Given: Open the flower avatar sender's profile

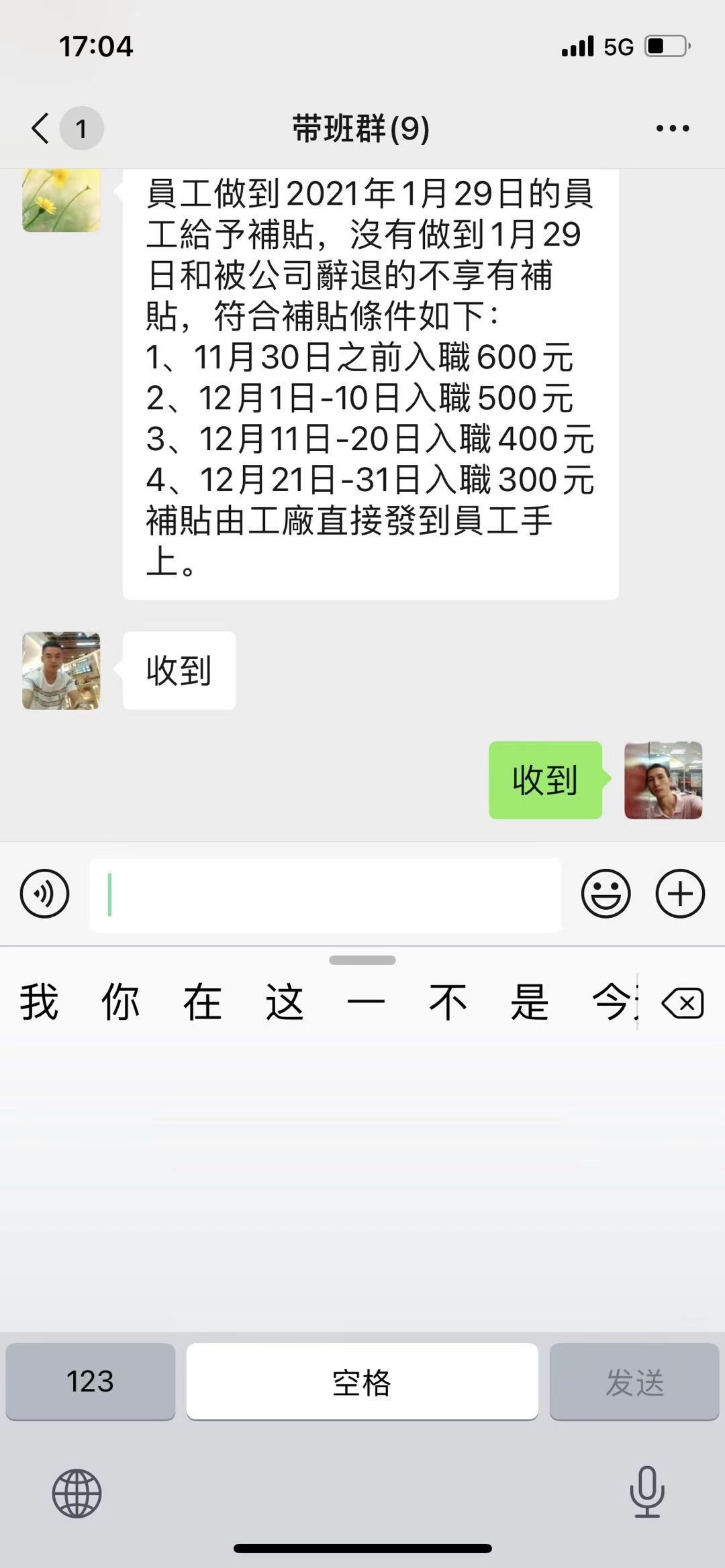Looking at the screenshot, I should click(61, 200).
